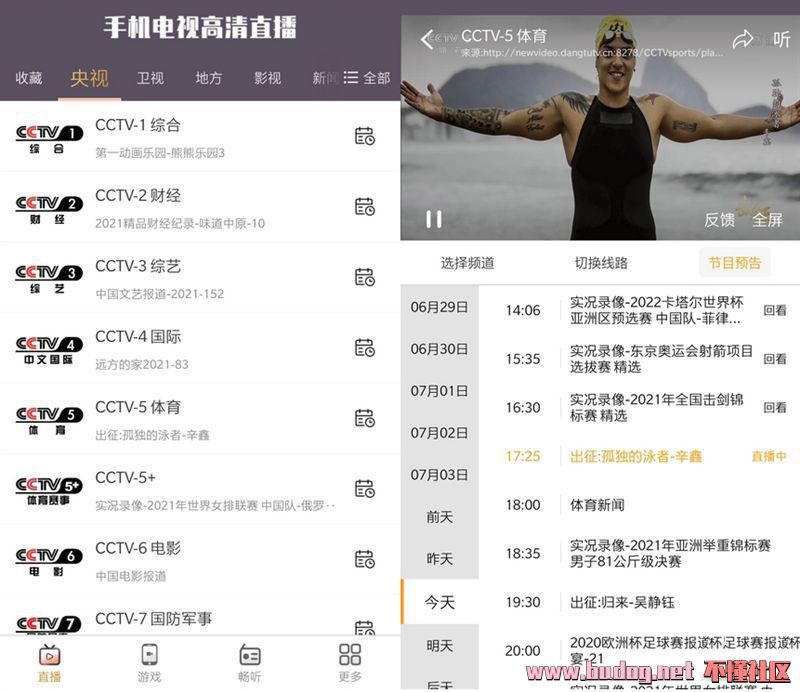Viewport: 800px width, 692px height.
Task: Show 全部 channel categories
Action: point(366,78)
